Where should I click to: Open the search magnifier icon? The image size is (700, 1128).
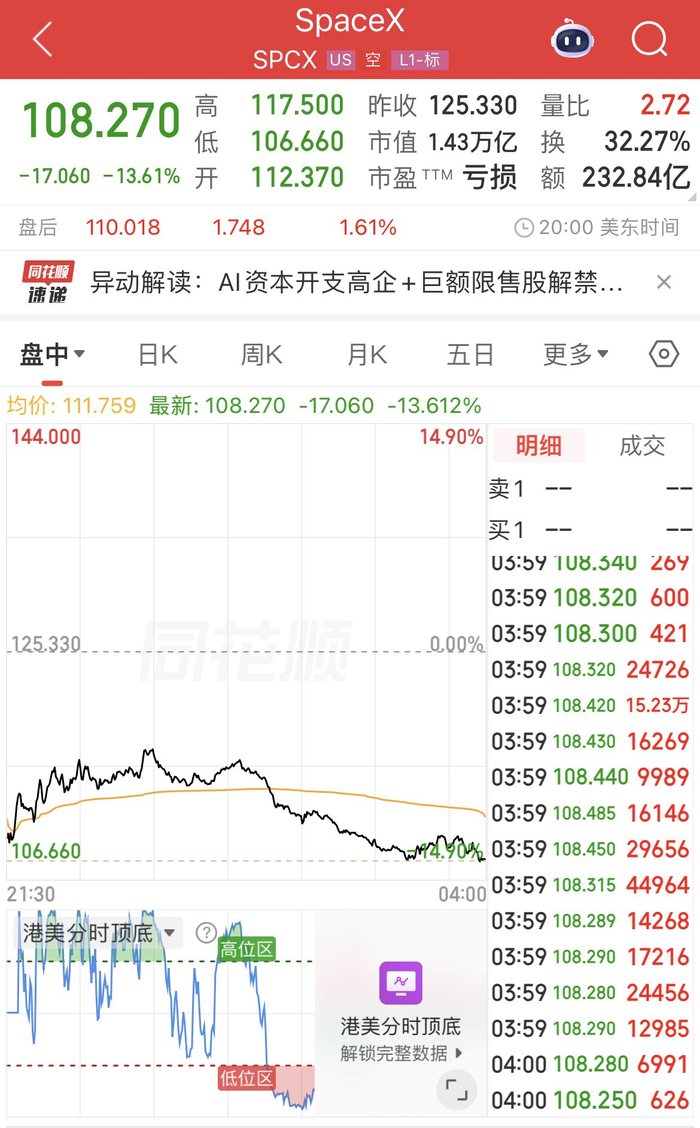(649, 39)
